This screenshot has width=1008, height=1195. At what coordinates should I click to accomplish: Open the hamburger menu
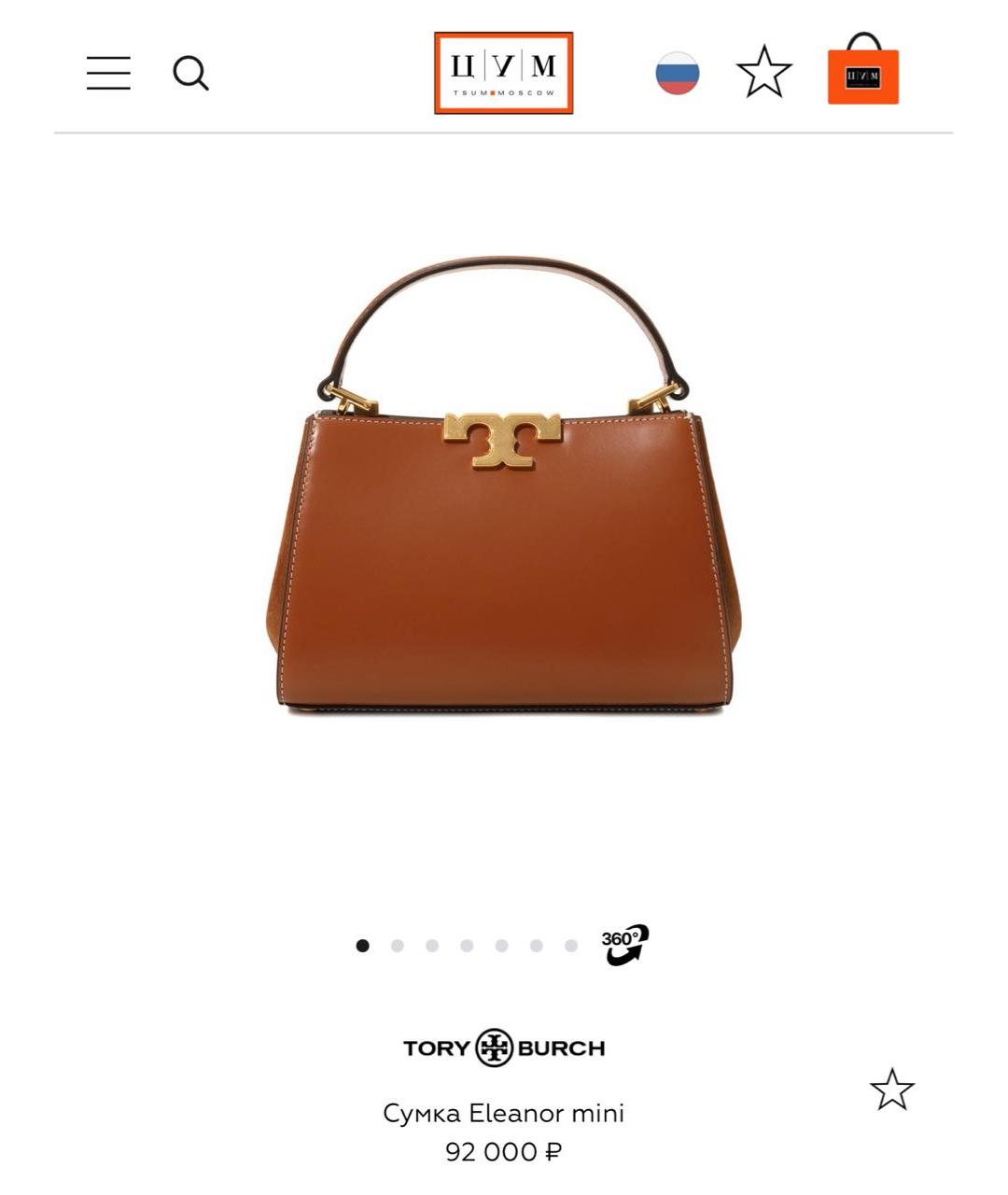click(108, 73)
